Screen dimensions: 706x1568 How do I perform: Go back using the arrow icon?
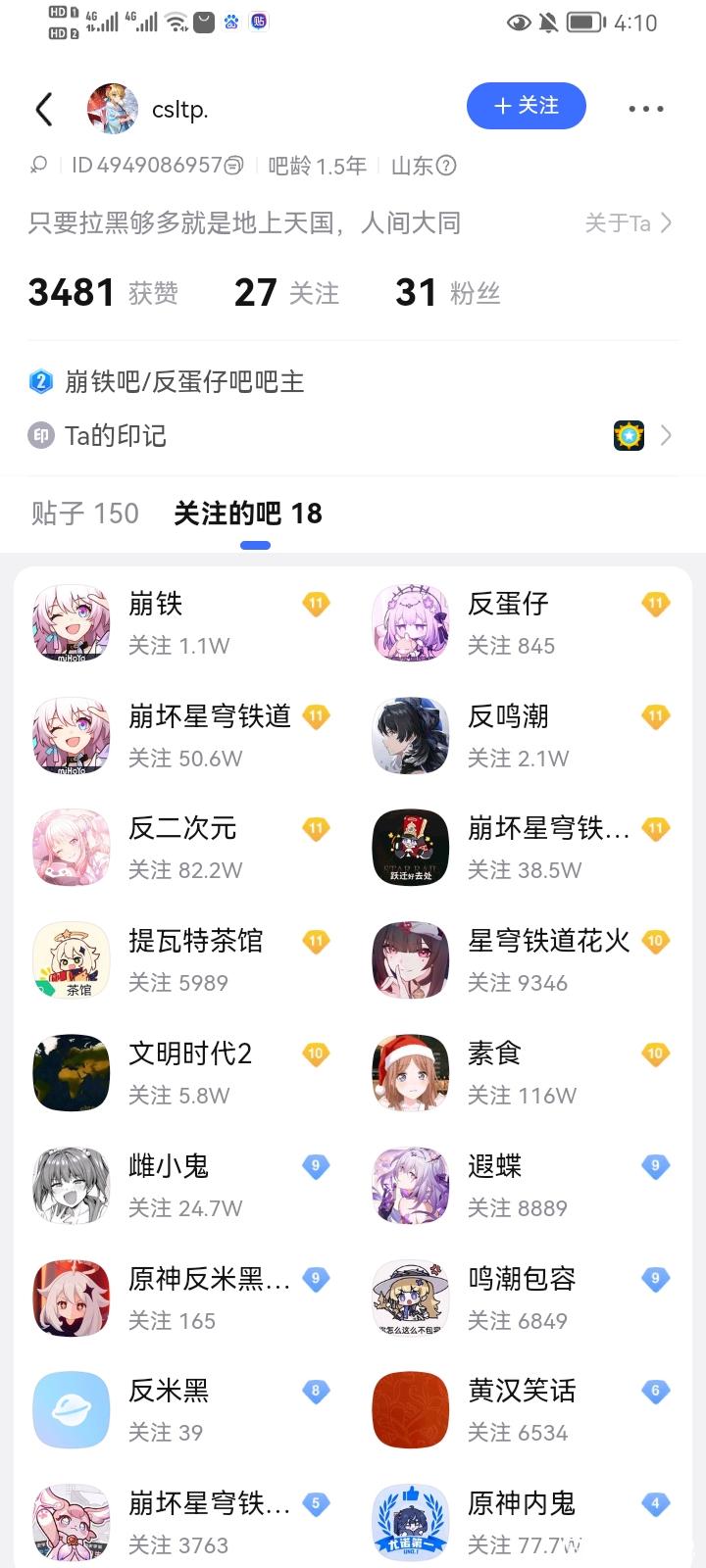click(44, 109)
